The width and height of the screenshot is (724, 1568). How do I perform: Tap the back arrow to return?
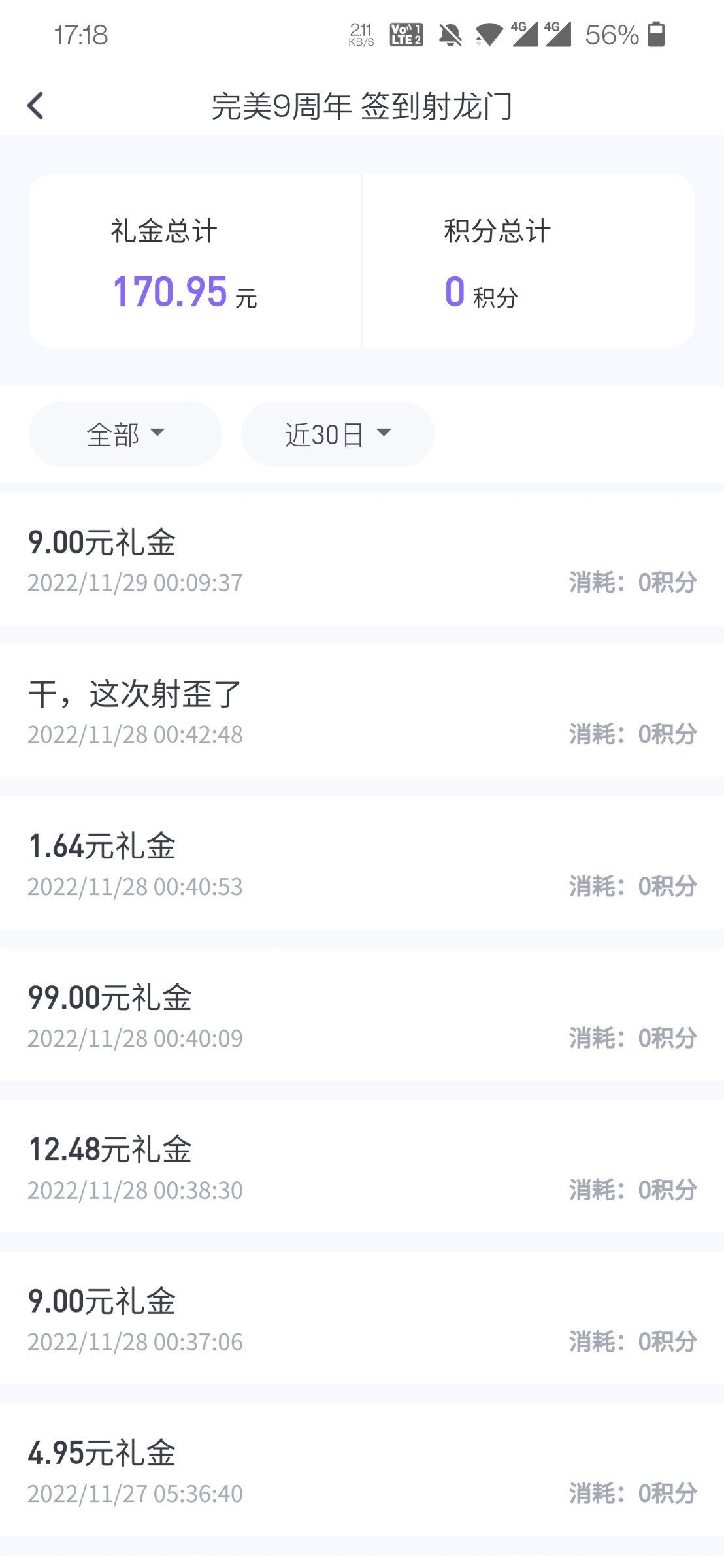(x=36, y=105)
